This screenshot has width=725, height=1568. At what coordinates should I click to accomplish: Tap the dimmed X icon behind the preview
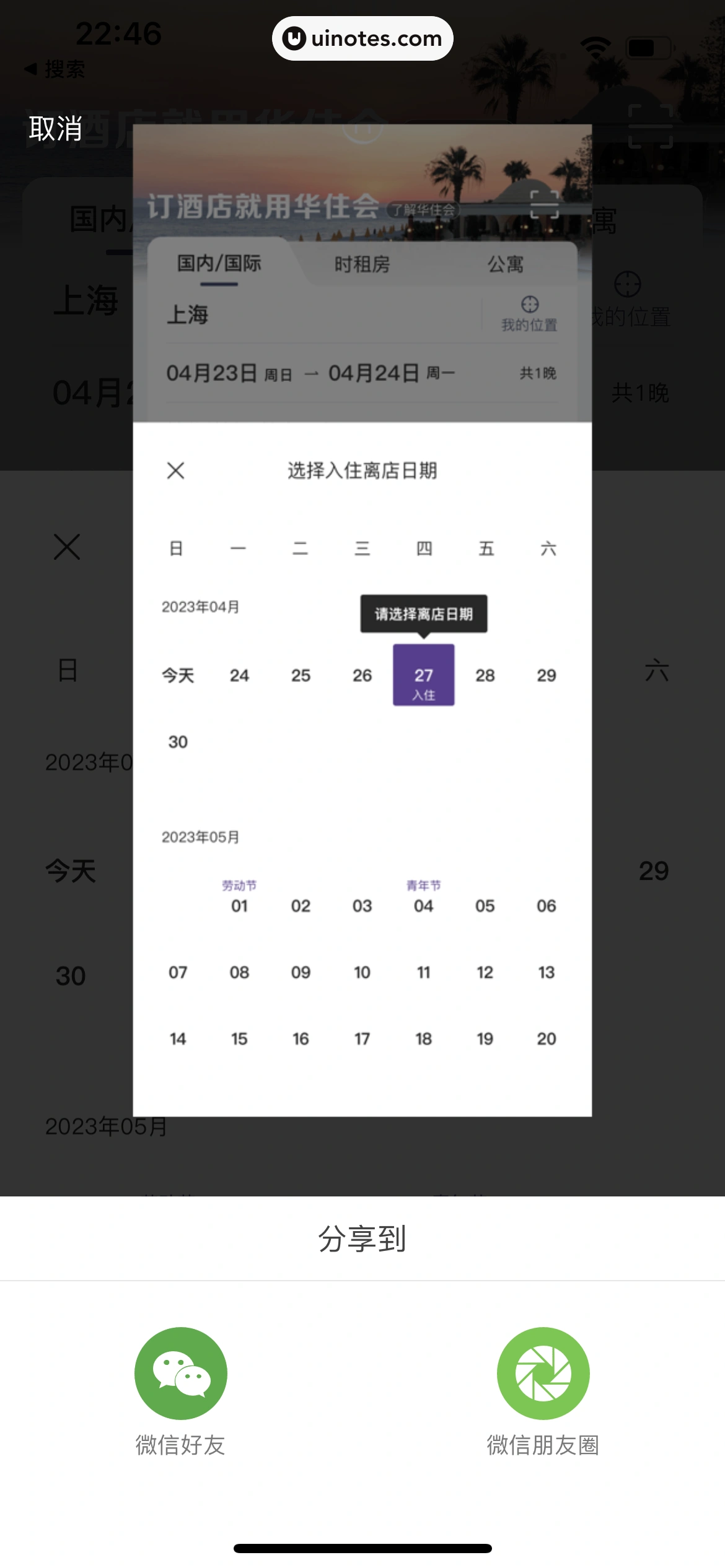[66, 546]
